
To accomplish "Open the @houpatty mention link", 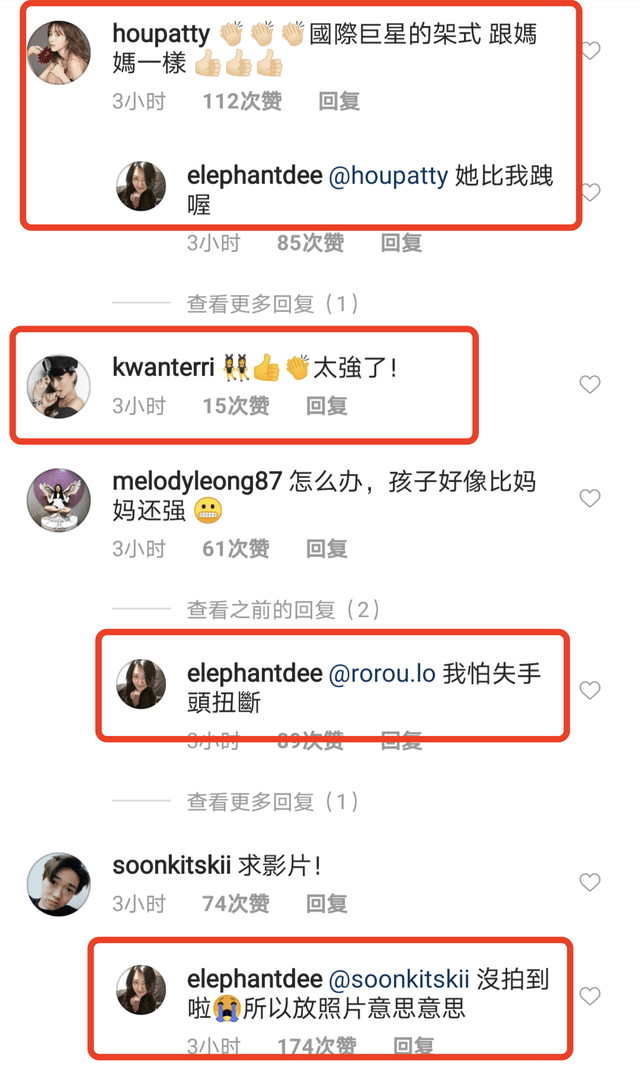I will click(x=388, y=176).
